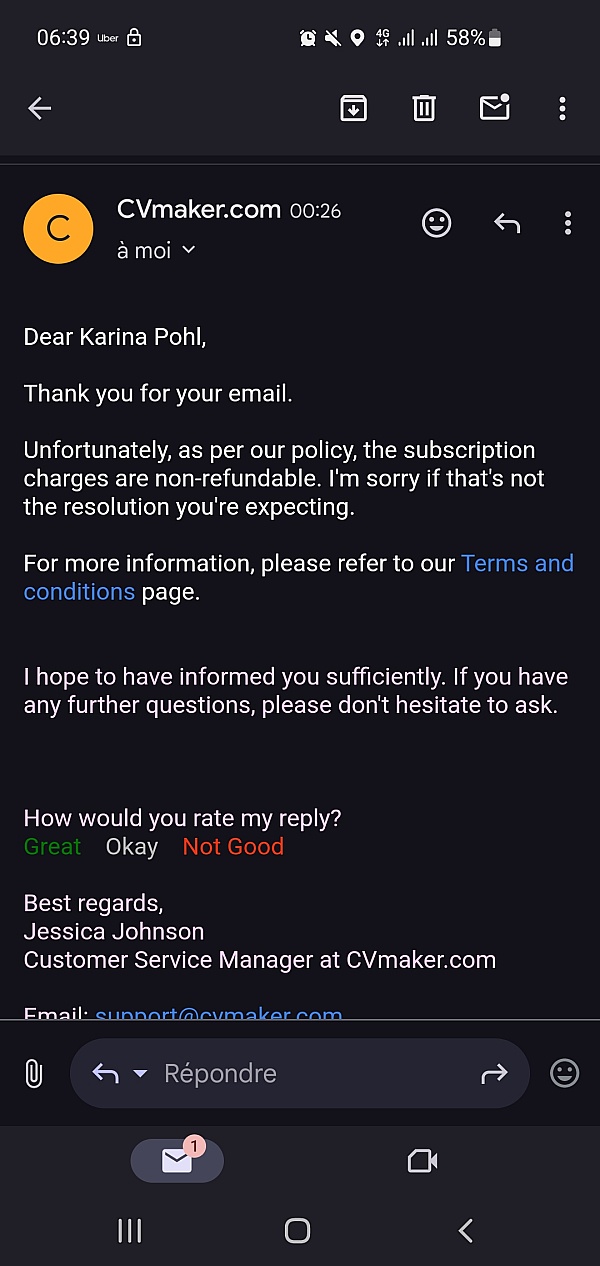Tap the Répondre reply field
The width and height of the screenshot is (600, 1266).
299,1073
